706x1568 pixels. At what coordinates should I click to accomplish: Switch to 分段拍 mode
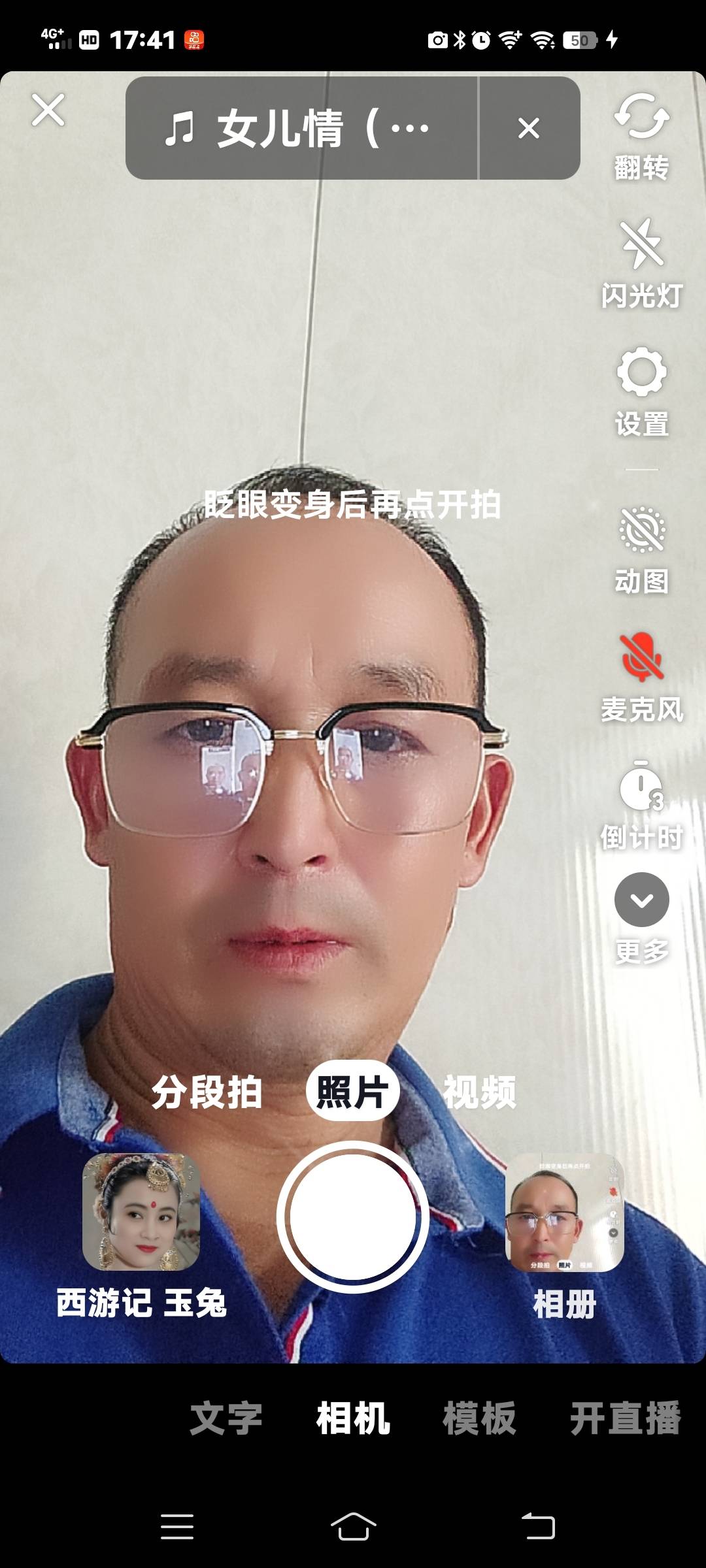[x=207, y=1092]
